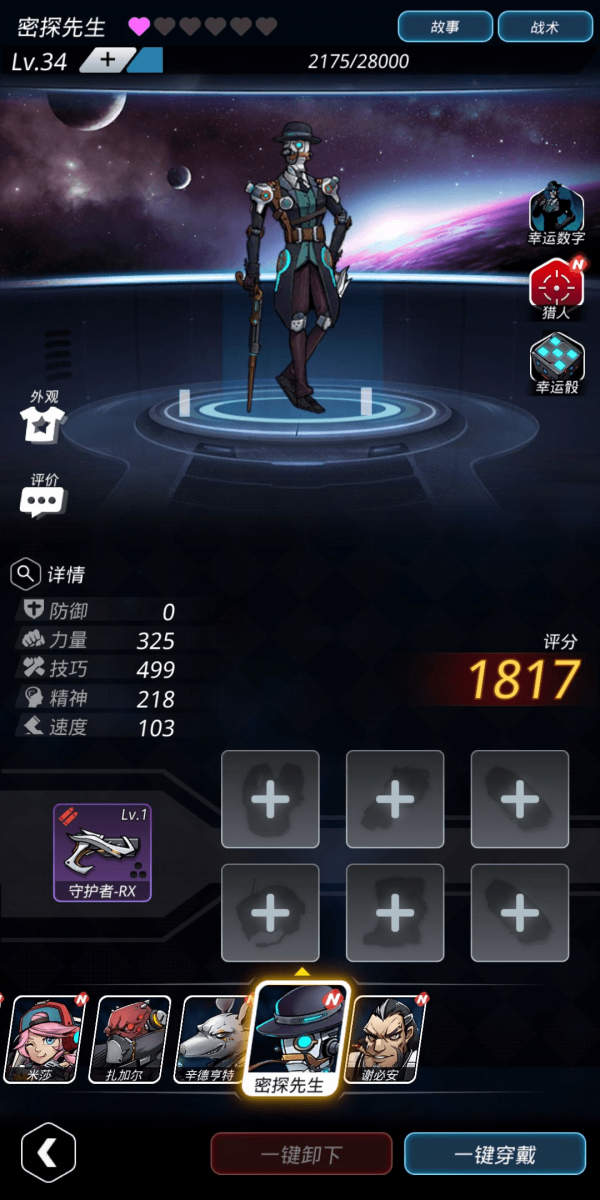This screenshot has height=1200, width=600.
Task: Open the 故事 story button
Action: pyautogui.click(x=445, y=27)
